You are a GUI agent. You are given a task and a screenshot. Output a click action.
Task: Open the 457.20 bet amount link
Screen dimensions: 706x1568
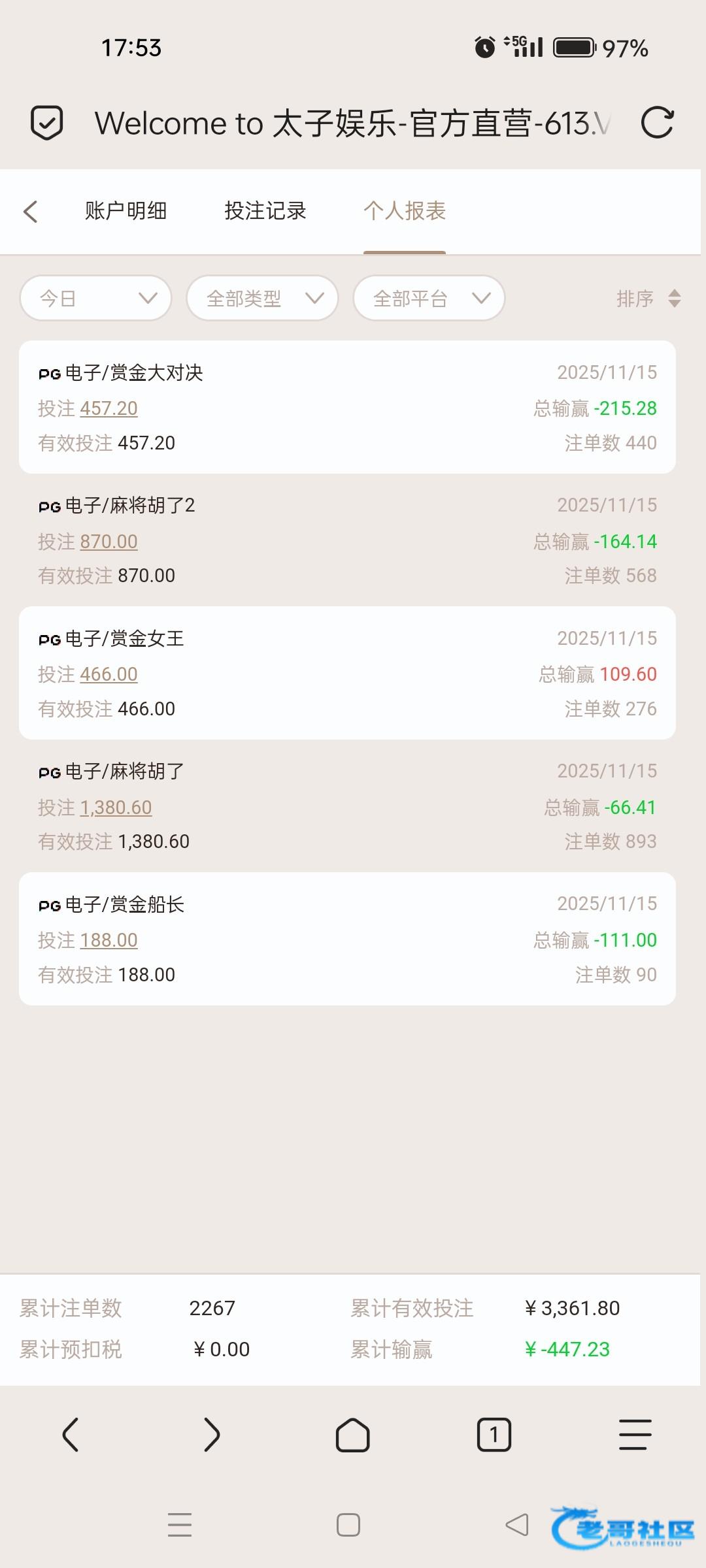click(x=109, y=408)
